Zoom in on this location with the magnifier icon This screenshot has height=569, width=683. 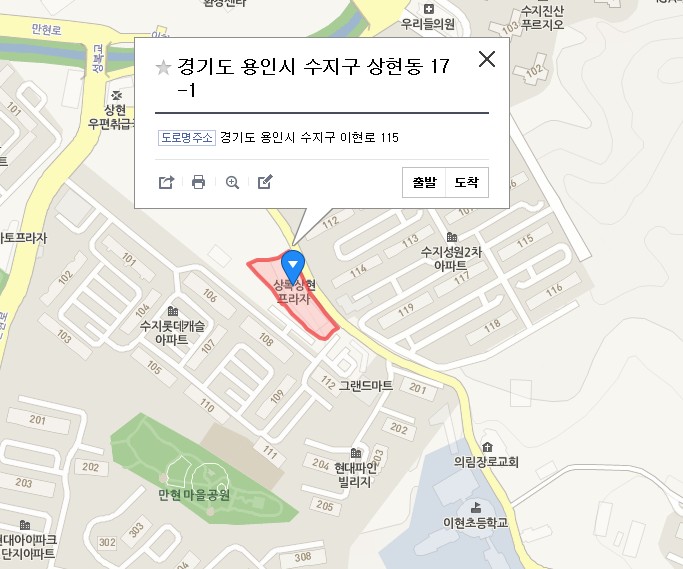(232, 182)
